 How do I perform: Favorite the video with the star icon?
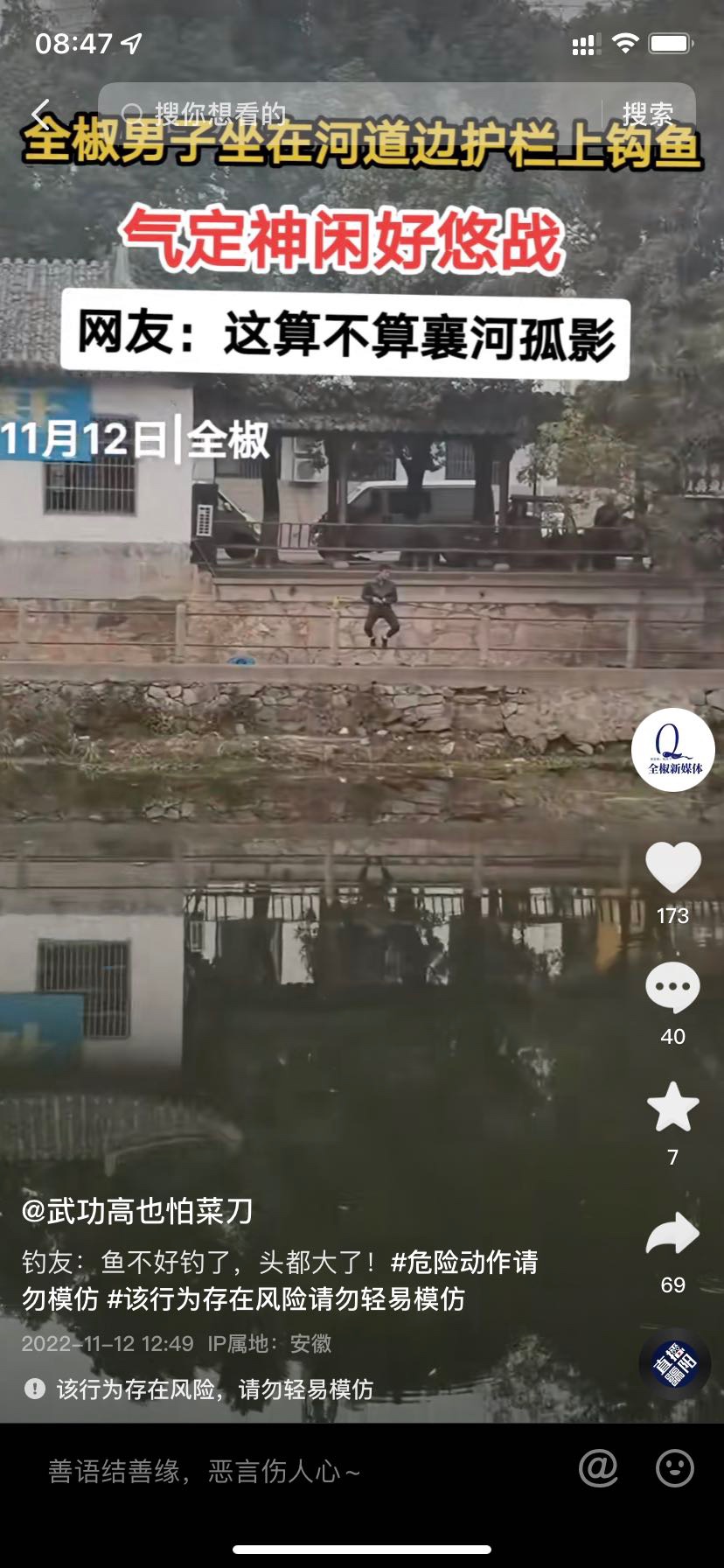coord(672,1108)
